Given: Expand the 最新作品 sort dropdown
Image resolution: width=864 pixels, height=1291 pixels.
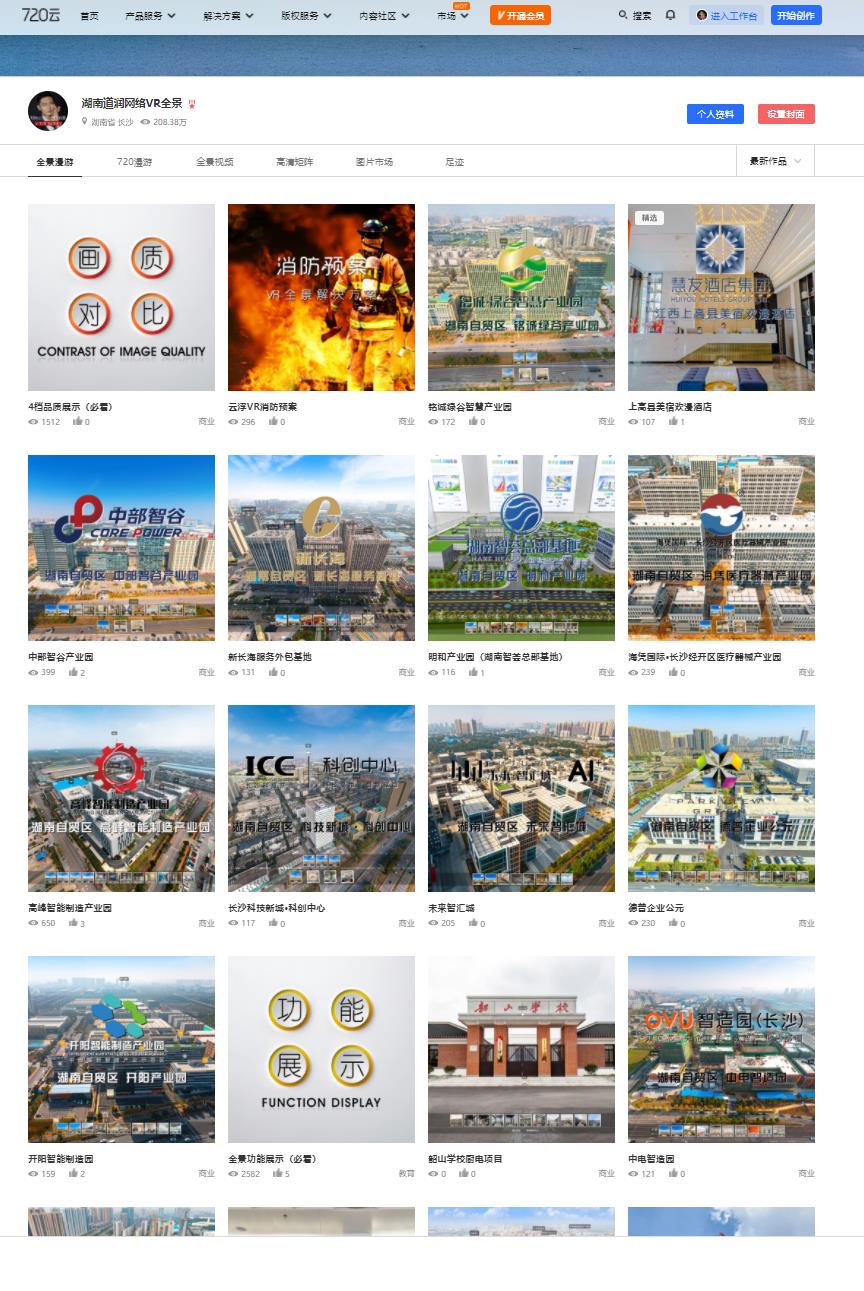Looking at the screenshot, I should pyautogui.click(x=775, y=161).
